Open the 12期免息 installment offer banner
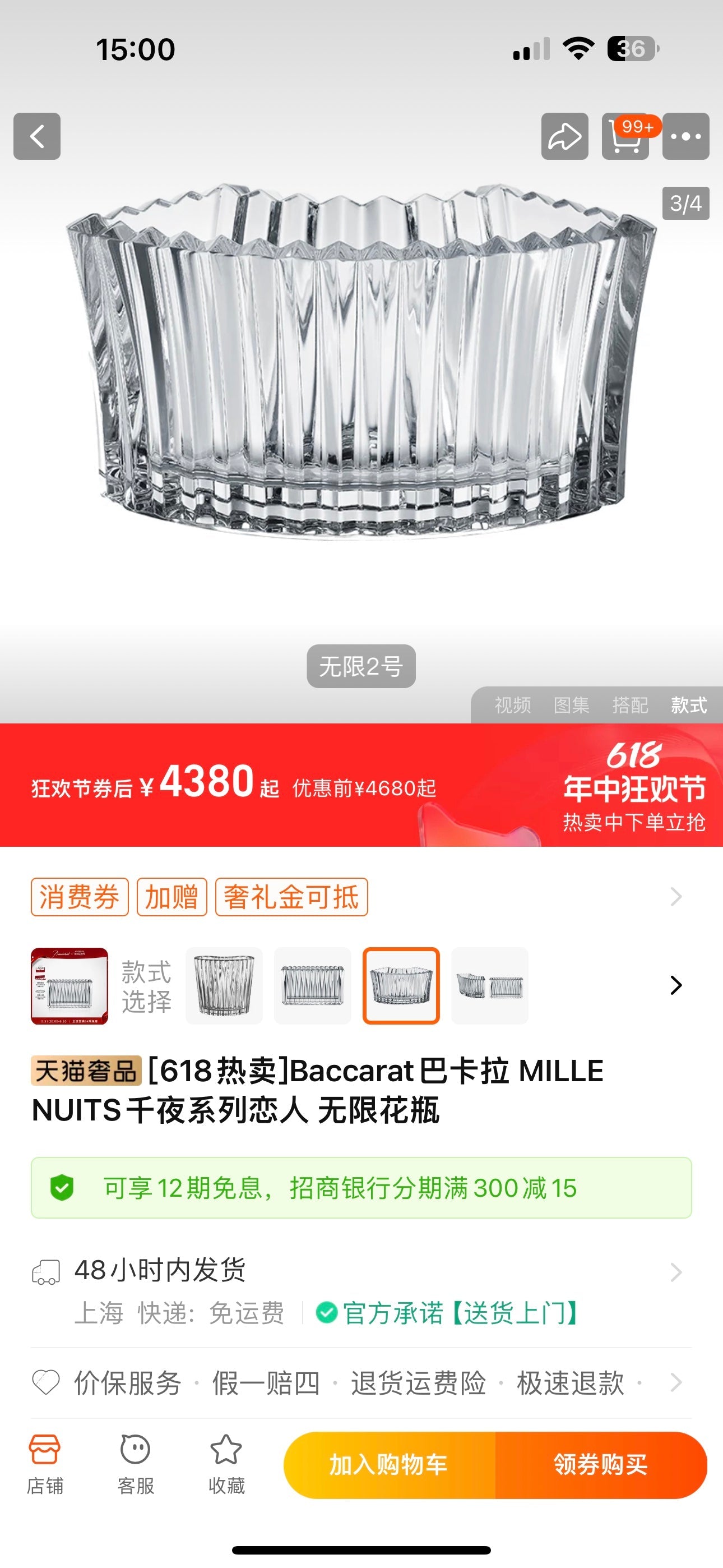 (x=361, y=1188)
